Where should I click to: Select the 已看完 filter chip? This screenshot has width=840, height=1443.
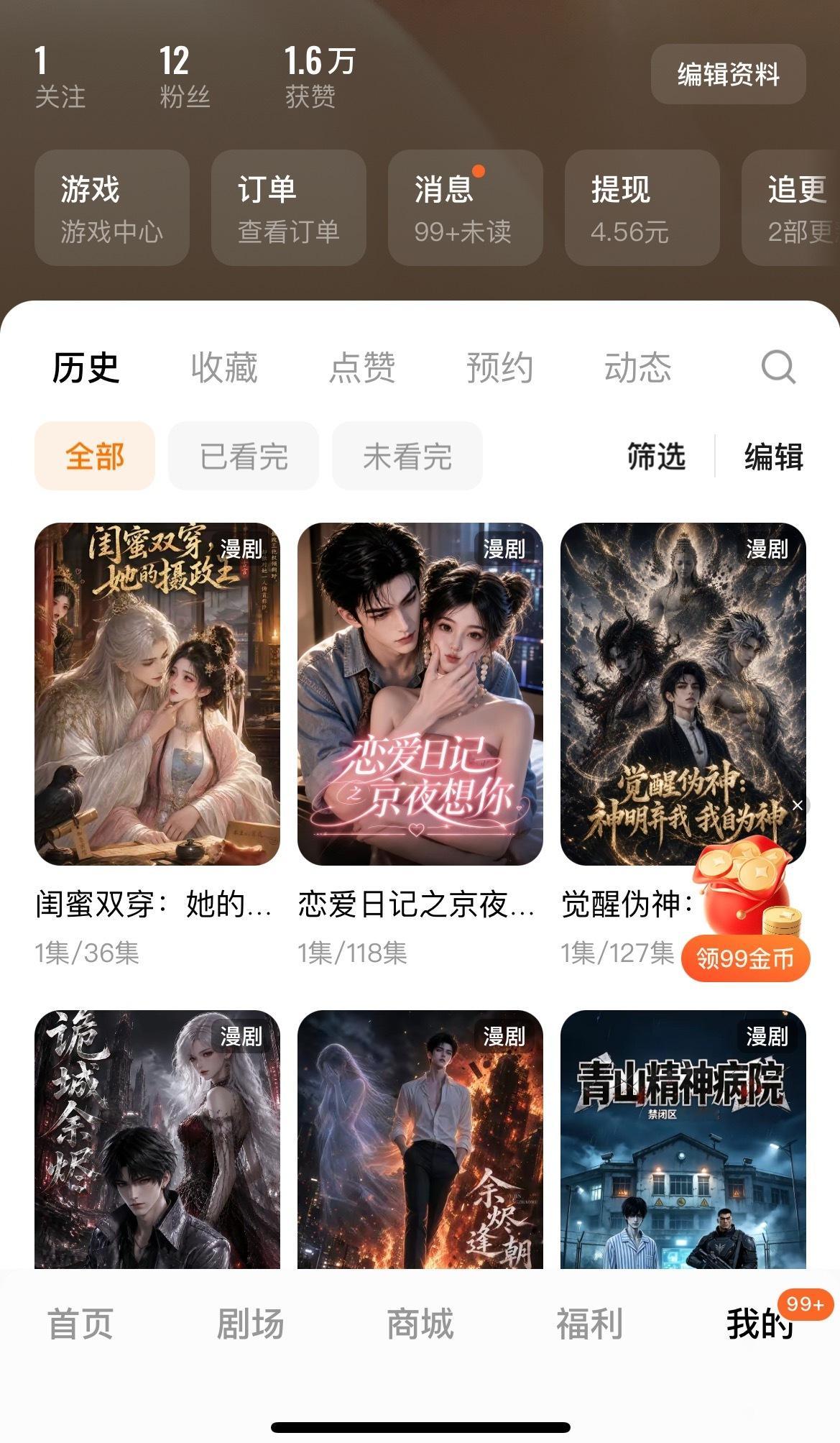coord(244,456)
